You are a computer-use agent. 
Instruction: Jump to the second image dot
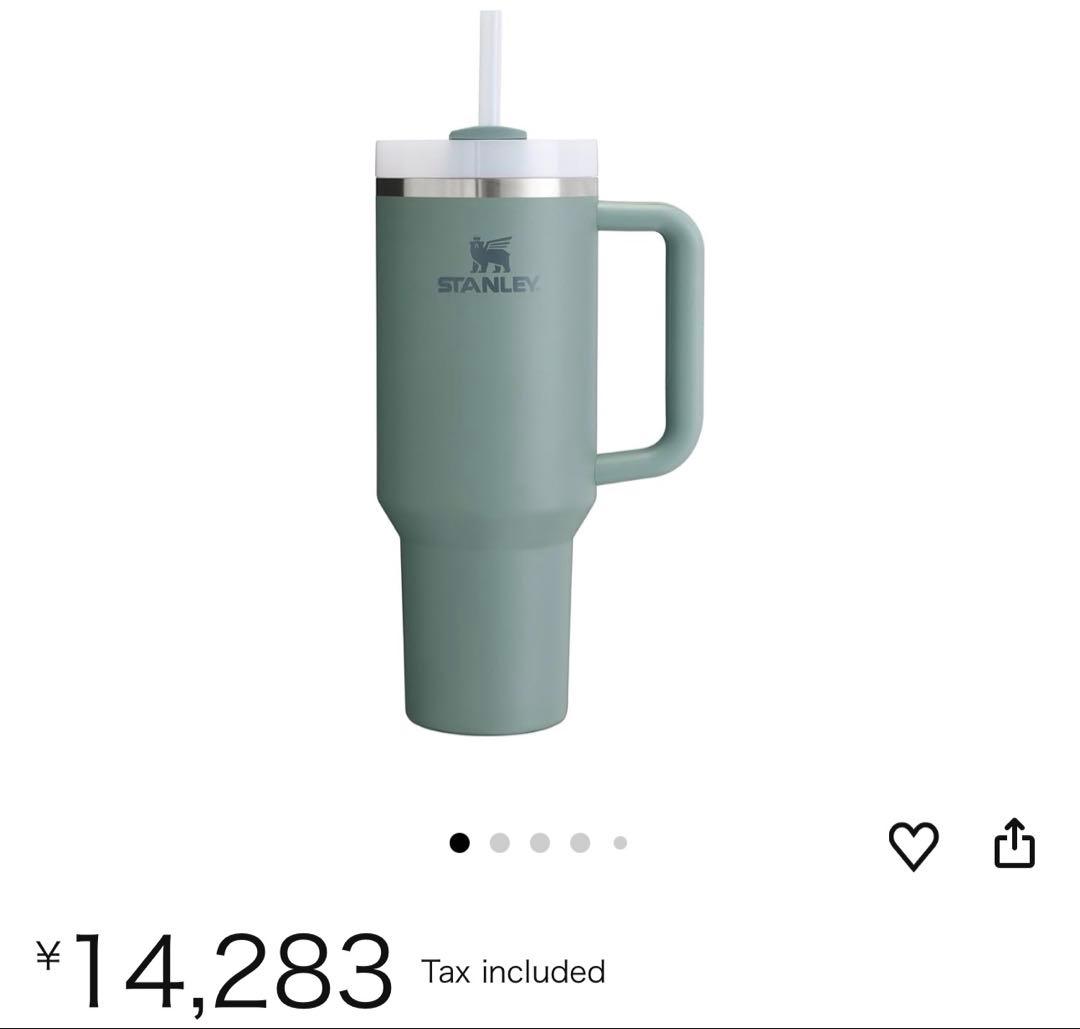[500, 843]
